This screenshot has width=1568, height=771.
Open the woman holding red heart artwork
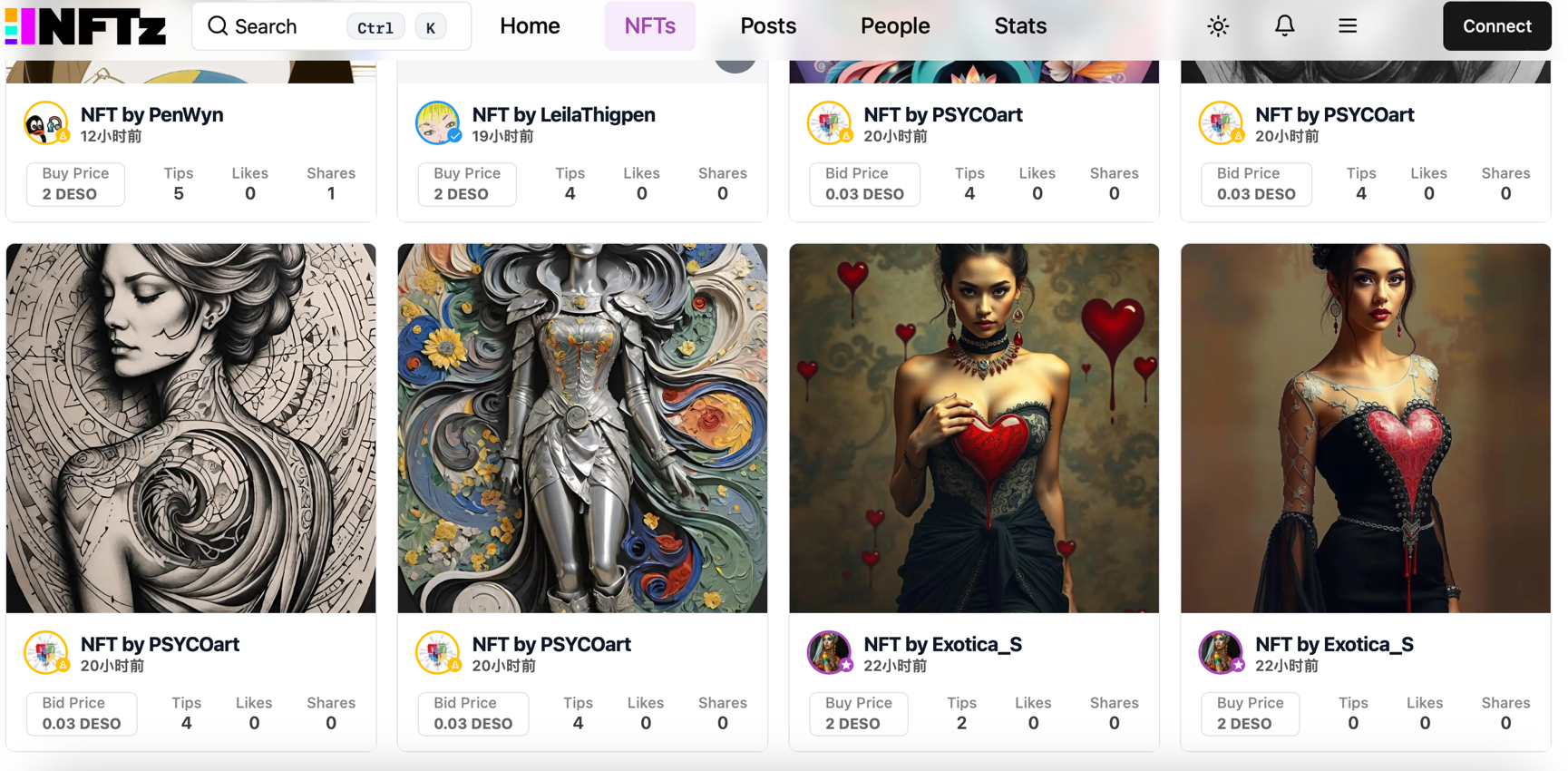coord(973,427)
